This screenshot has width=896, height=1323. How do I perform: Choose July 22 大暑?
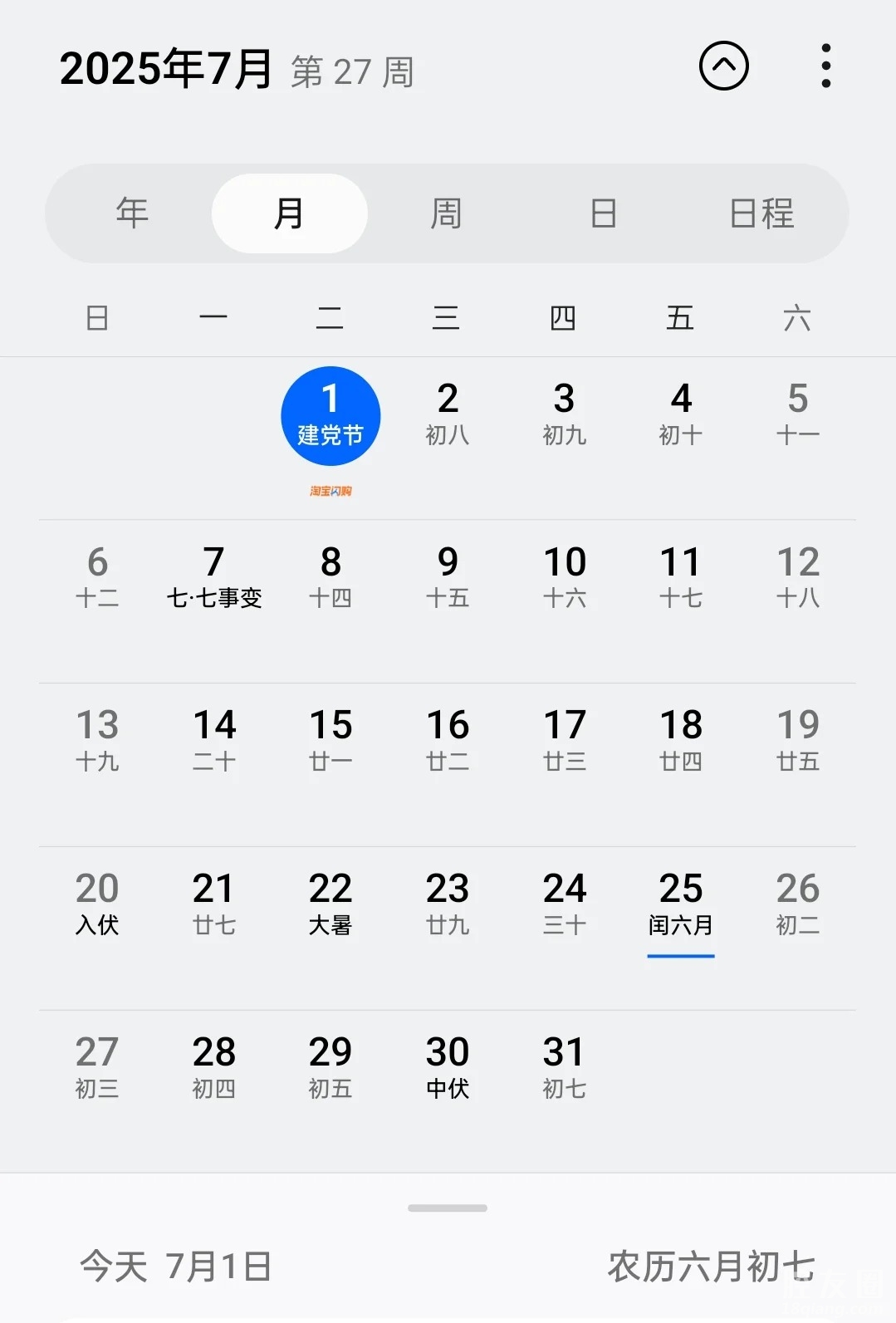coord(330,904)
